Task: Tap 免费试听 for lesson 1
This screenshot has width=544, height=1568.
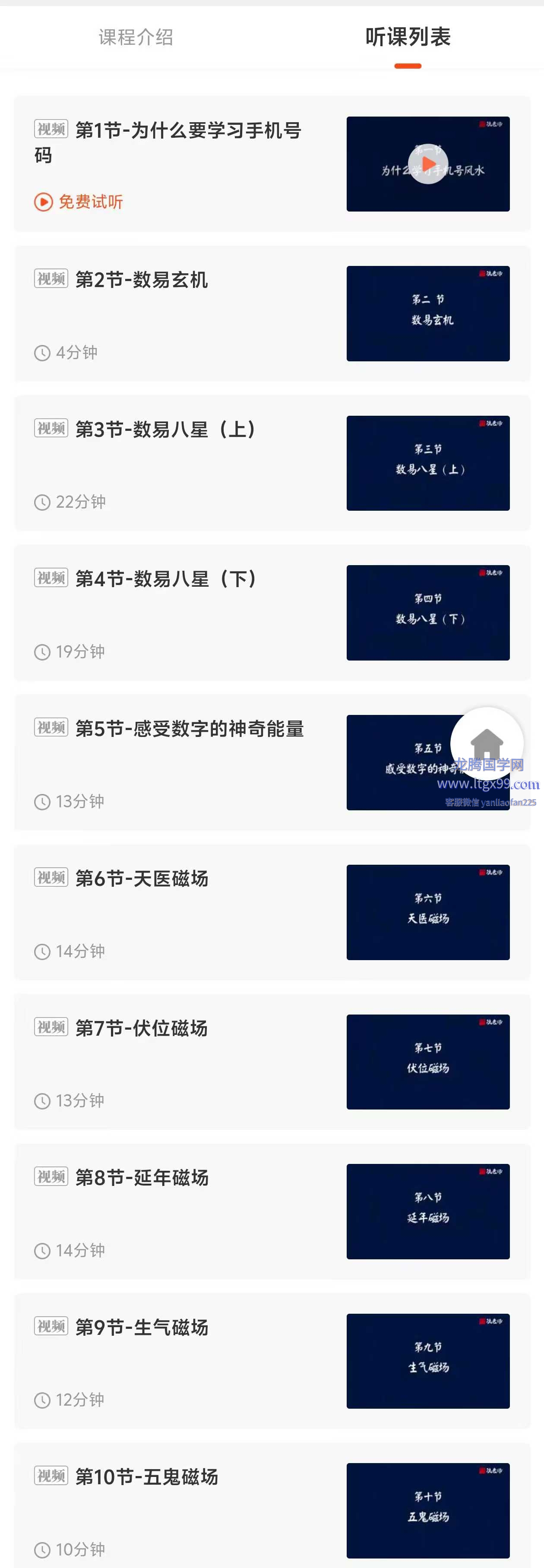Action: click(x=79, y=202)
